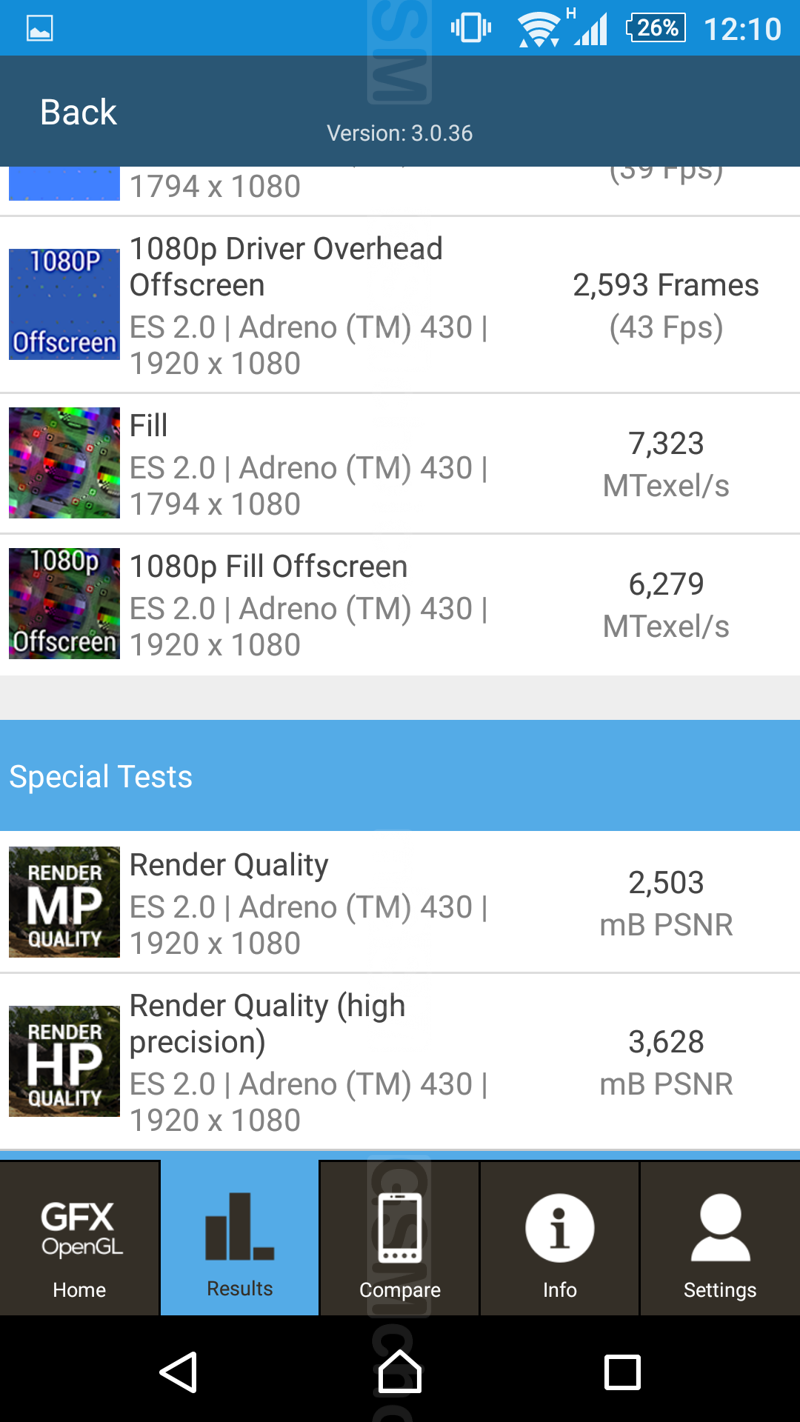This screenshot has height=1422, width=800.
Task: Select the Render Quality 2,503 result
Action: point(400,902)
